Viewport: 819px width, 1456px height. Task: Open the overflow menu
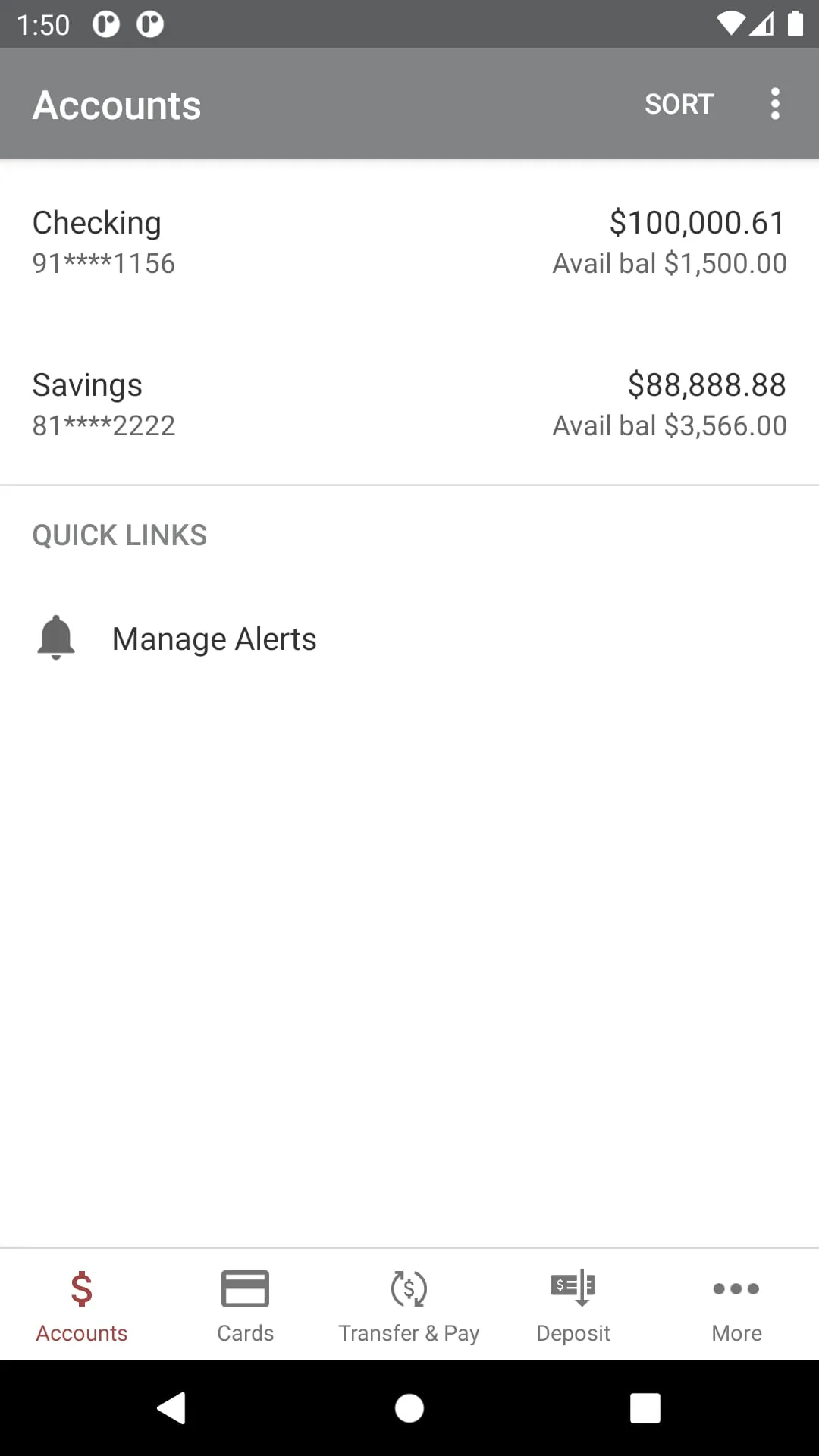coord(774,104)
